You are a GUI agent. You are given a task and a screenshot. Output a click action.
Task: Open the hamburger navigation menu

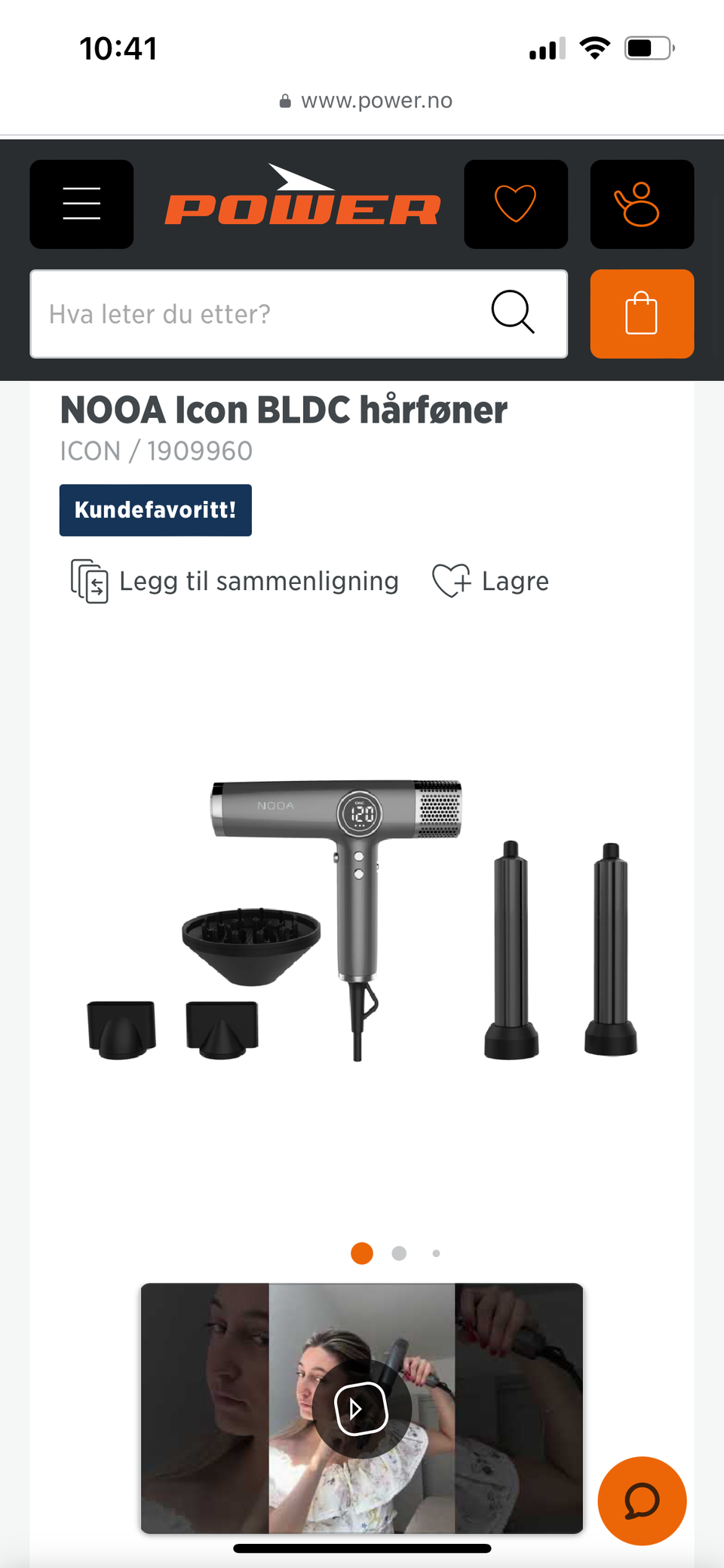[x=81, y=204]
